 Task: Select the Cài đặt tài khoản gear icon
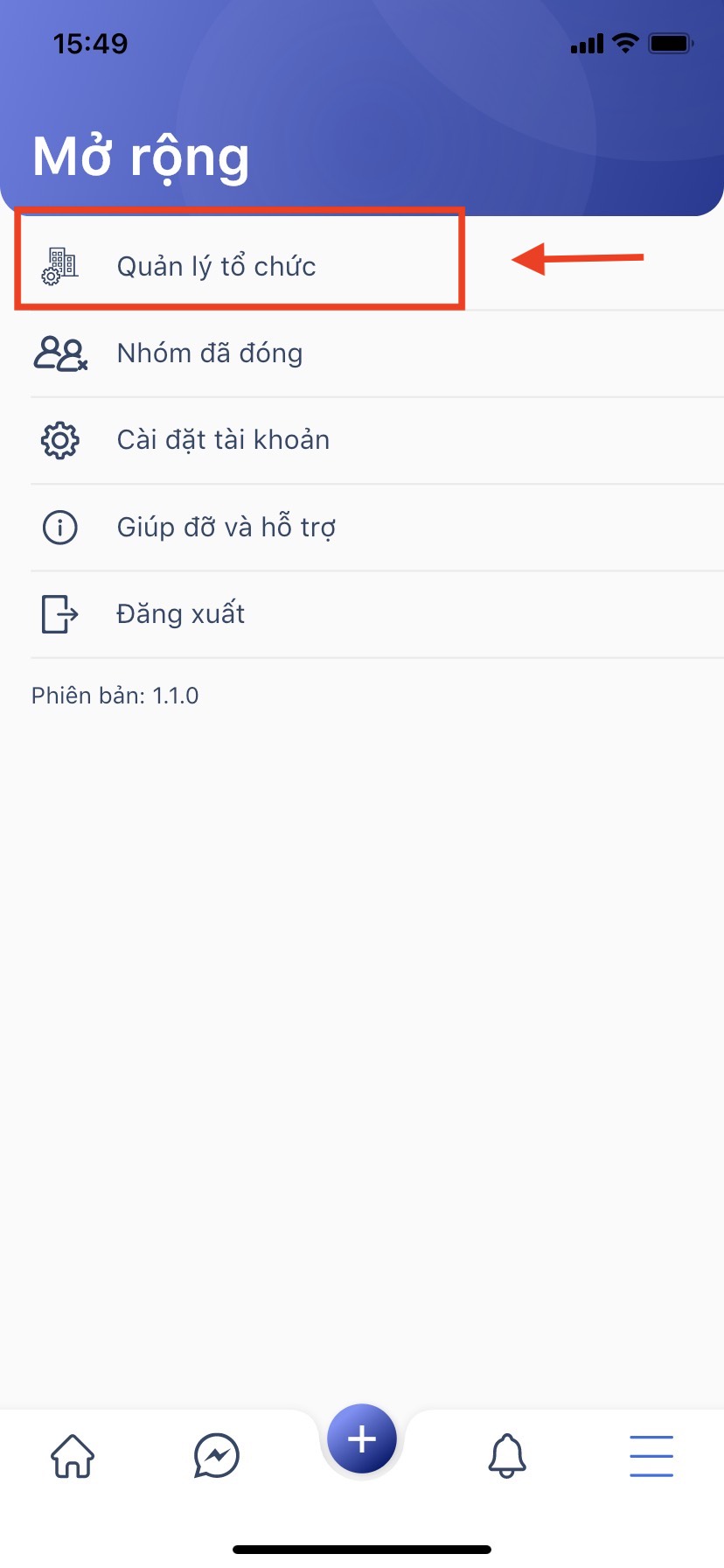click(59, 440)
